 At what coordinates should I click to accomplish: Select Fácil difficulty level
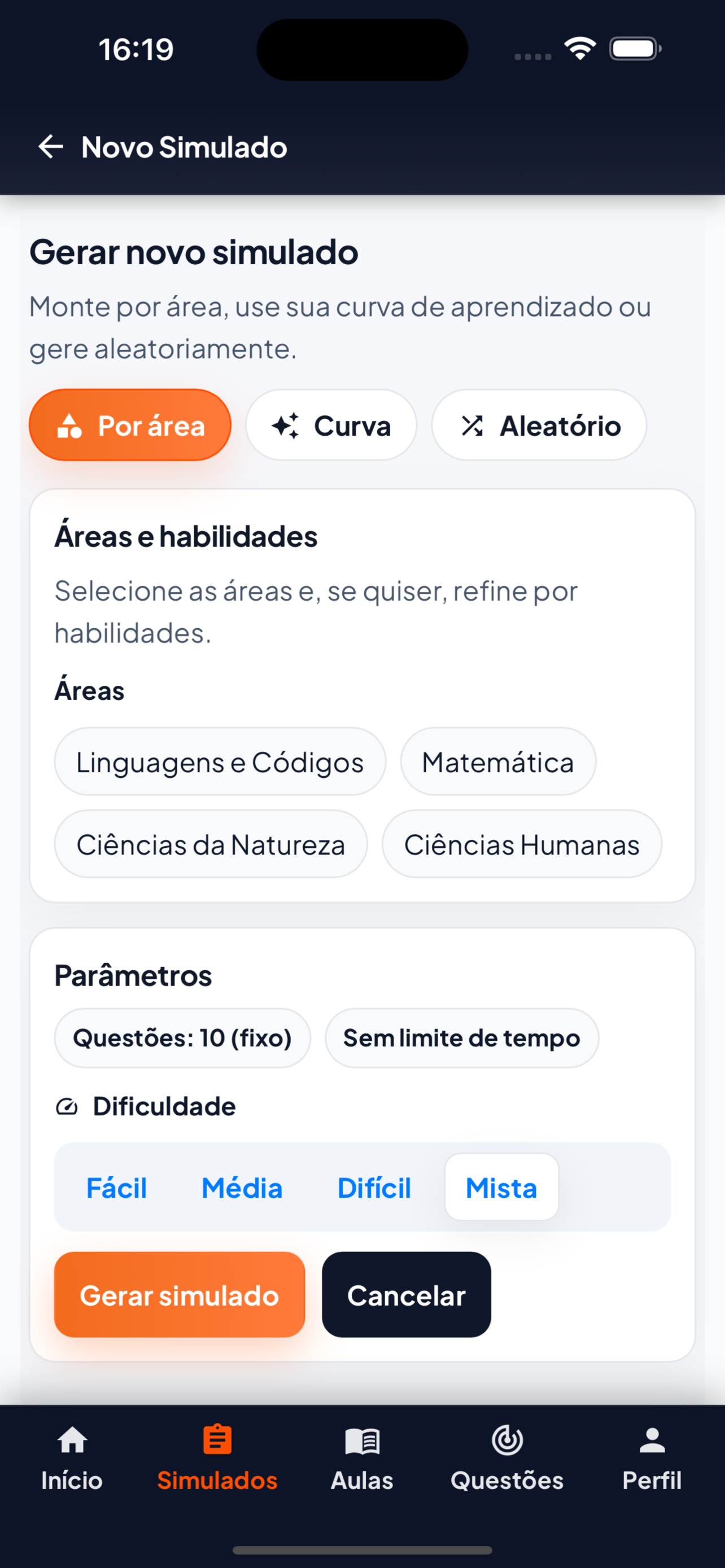click(116, 1187)
